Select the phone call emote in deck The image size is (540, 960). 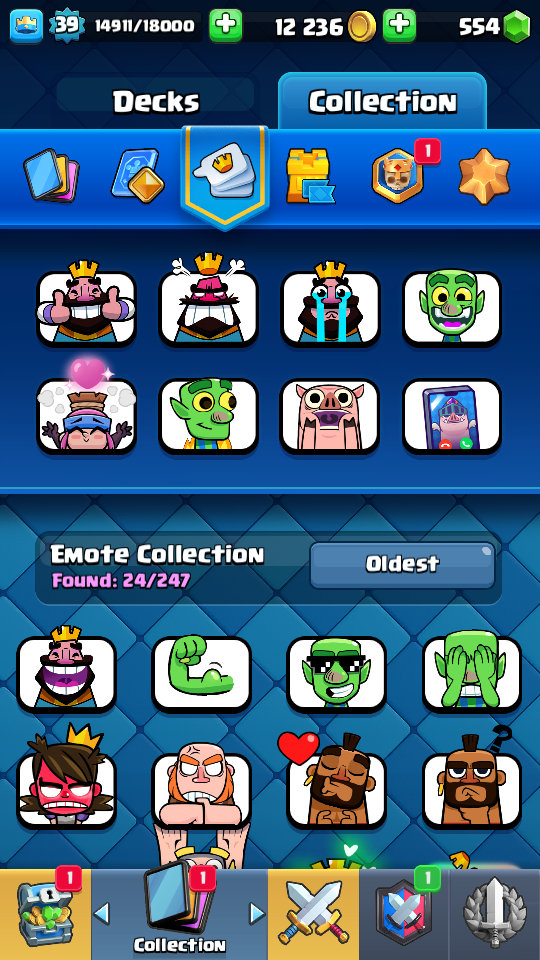point(452,416)
